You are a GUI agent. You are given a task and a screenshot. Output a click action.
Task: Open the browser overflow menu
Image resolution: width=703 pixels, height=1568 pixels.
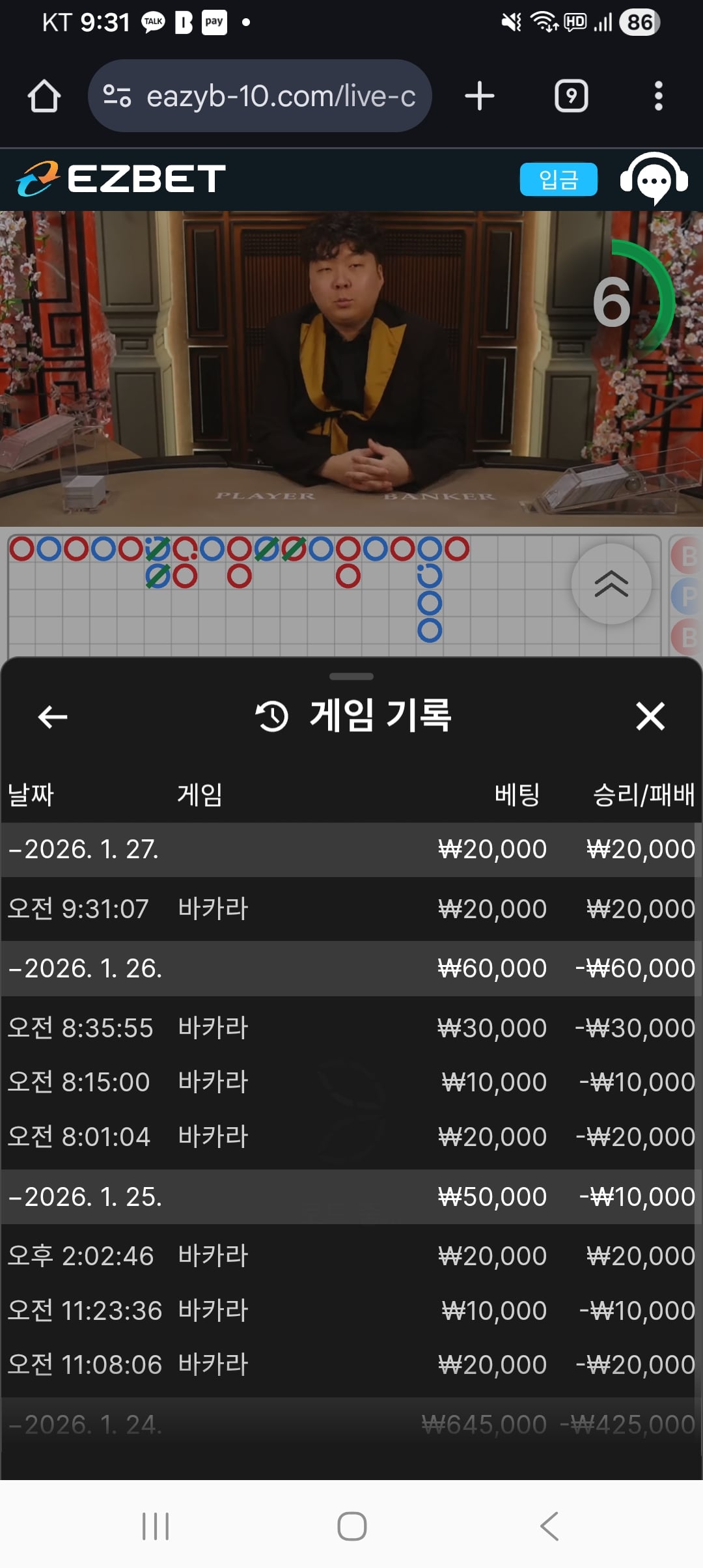(658, 96)
